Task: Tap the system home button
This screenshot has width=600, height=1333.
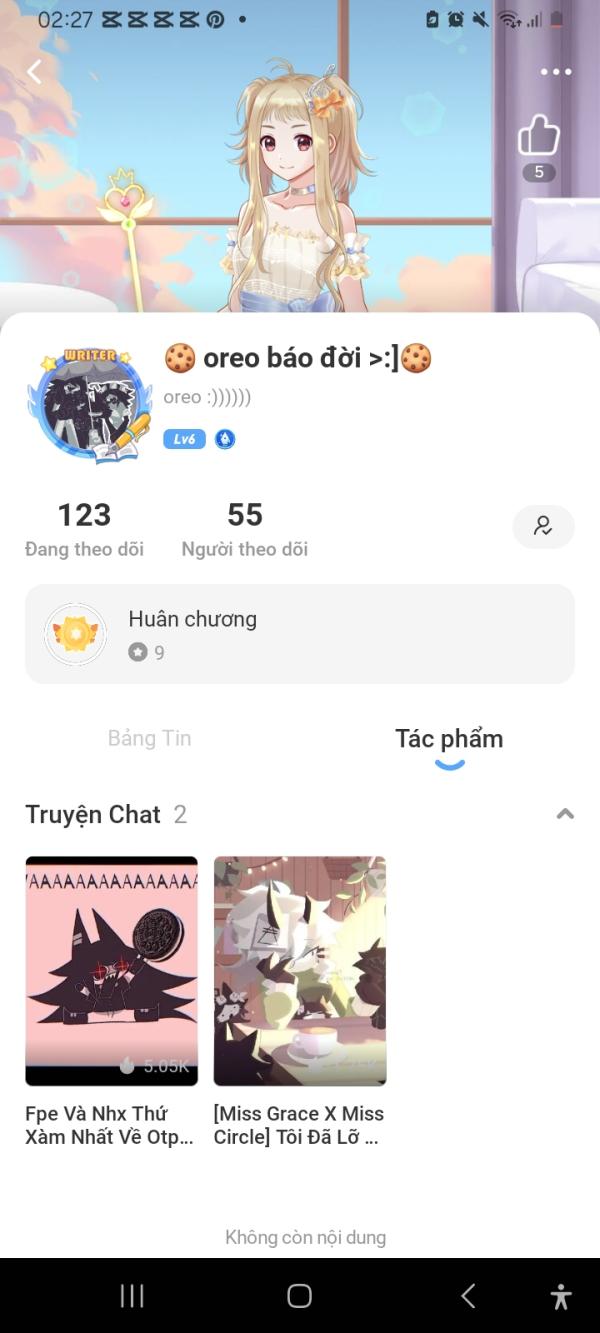Action: click(x=299, y=1296)
